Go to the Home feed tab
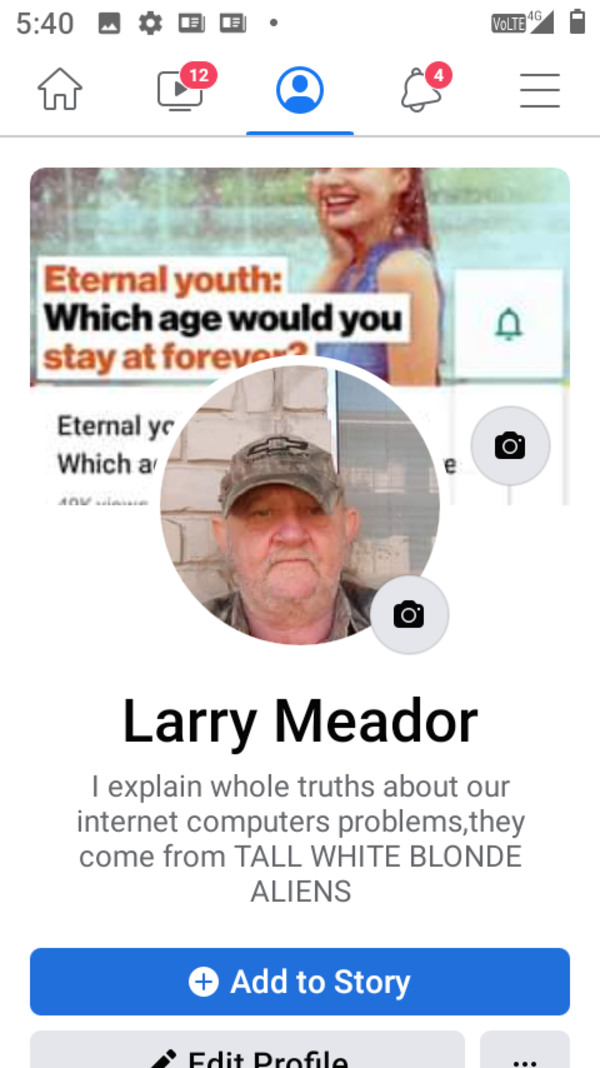Screen dimensions: 600x1068 click(60, 92)
